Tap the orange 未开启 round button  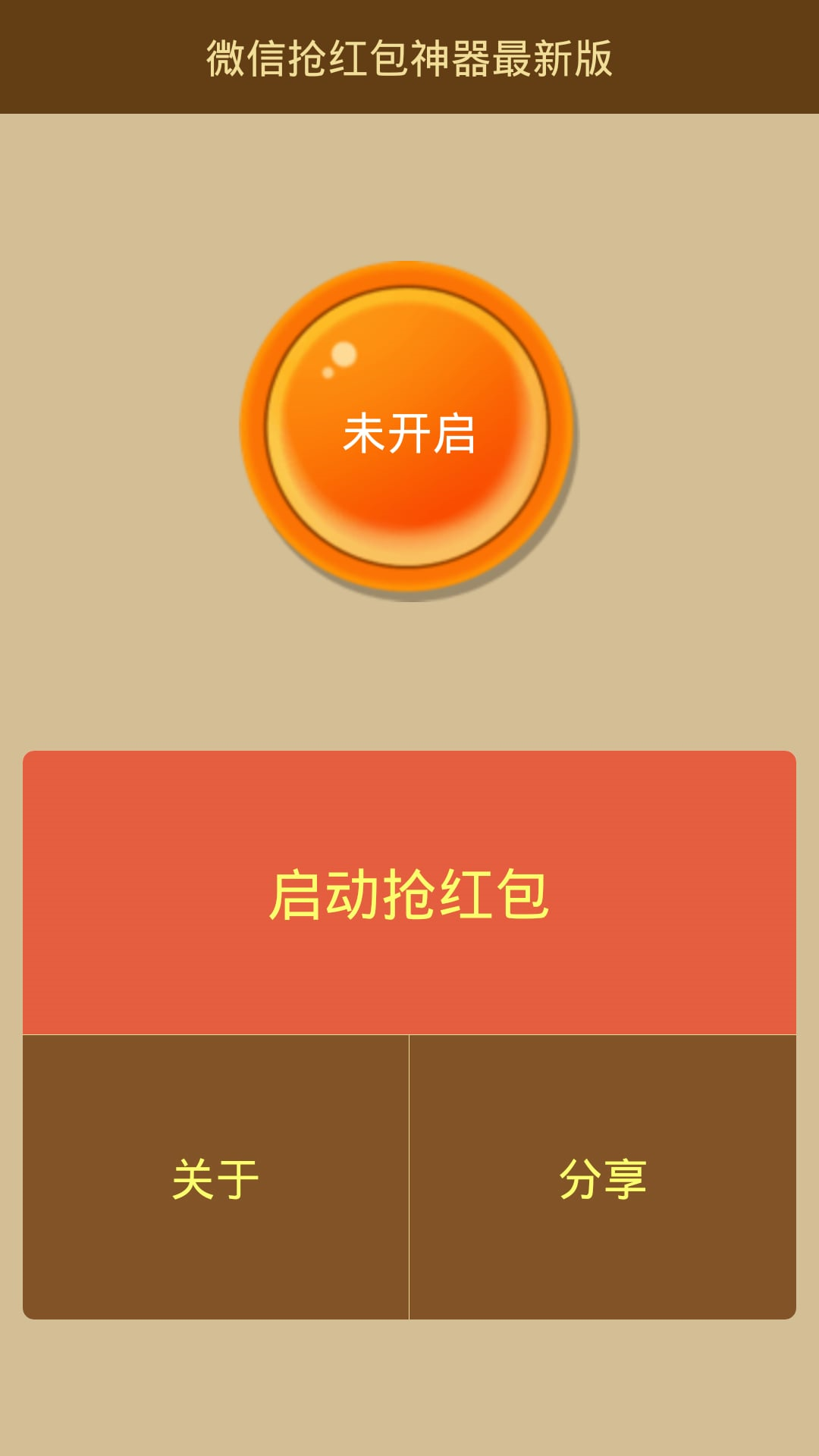pos(408,431)
